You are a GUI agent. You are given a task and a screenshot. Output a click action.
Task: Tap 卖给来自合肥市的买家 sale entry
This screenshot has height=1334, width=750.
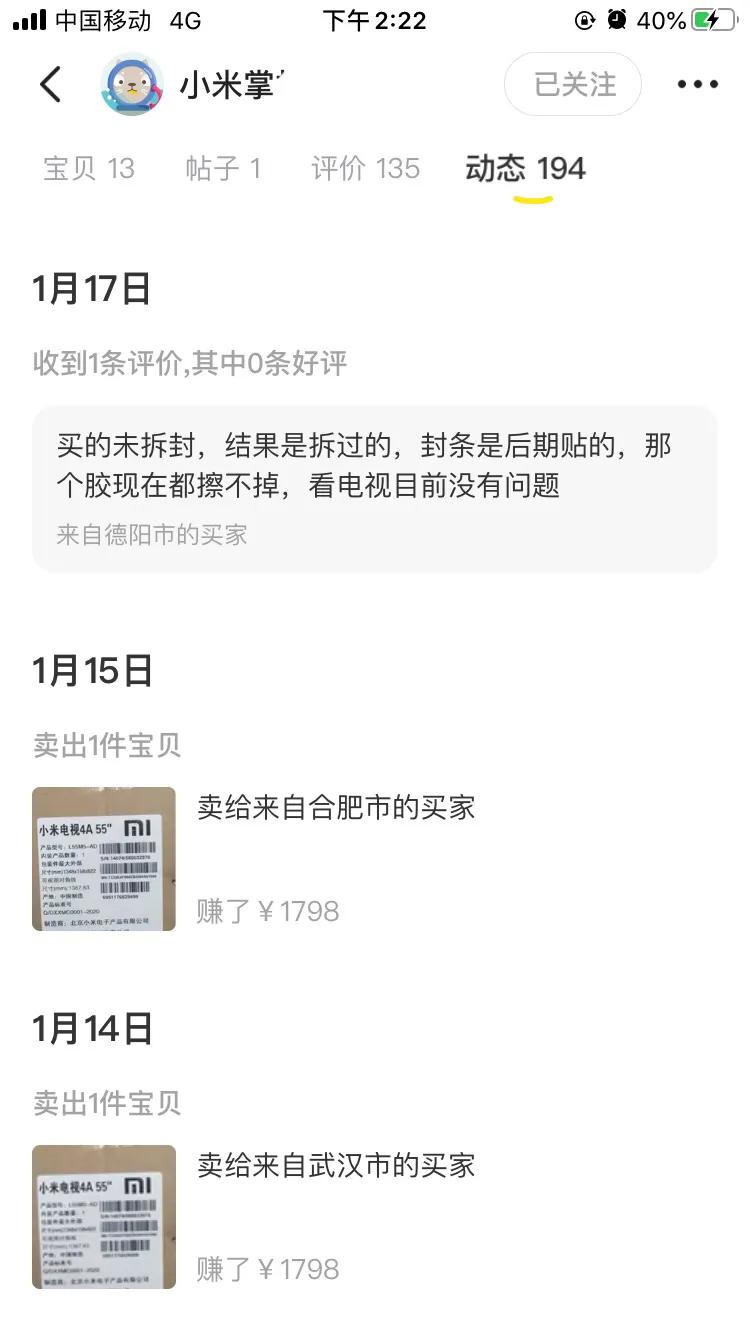click(336, 808)
